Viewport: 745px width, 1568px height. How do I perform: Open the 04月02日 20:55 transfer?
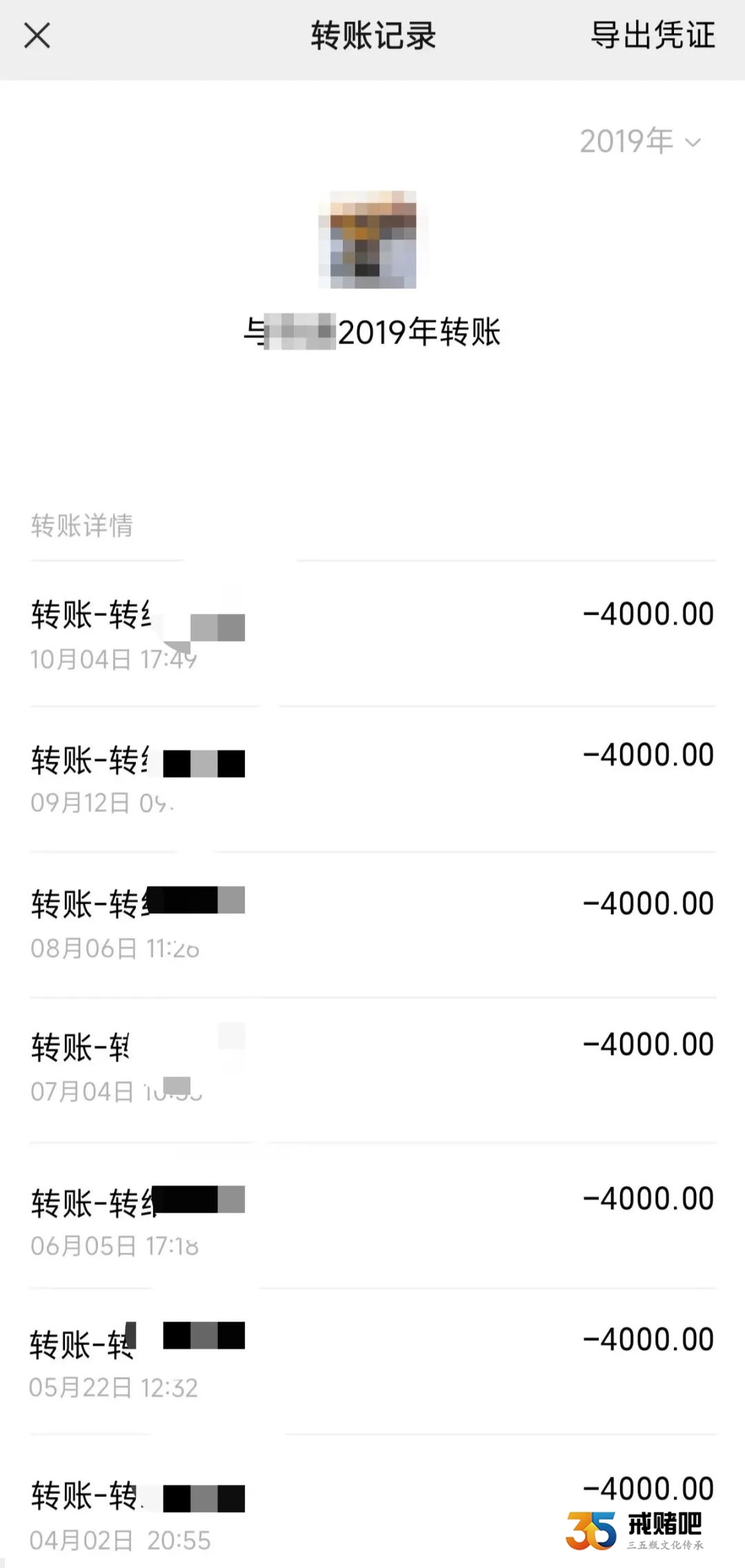[x=372, y=1502]
